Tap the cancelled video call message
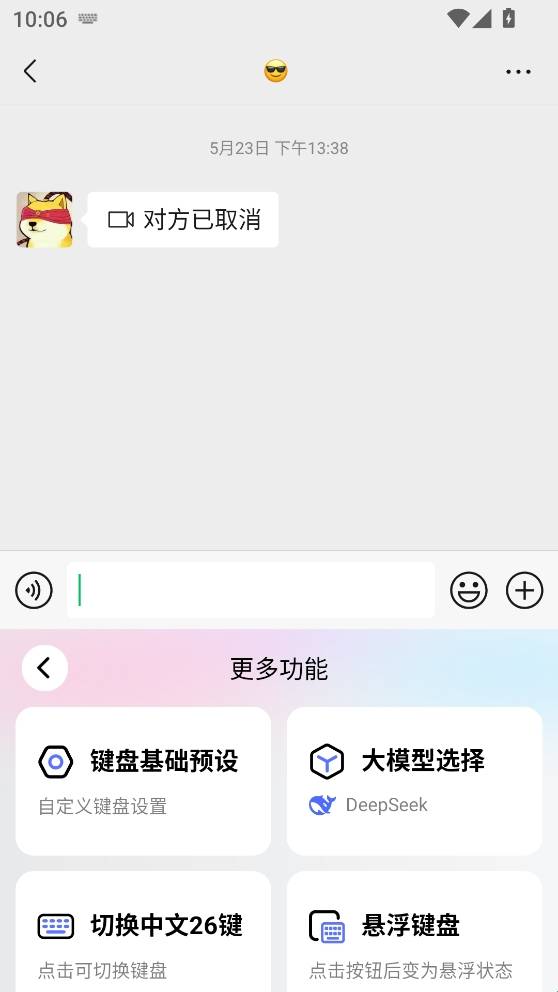Screen dimensions: 558x992 183,220
